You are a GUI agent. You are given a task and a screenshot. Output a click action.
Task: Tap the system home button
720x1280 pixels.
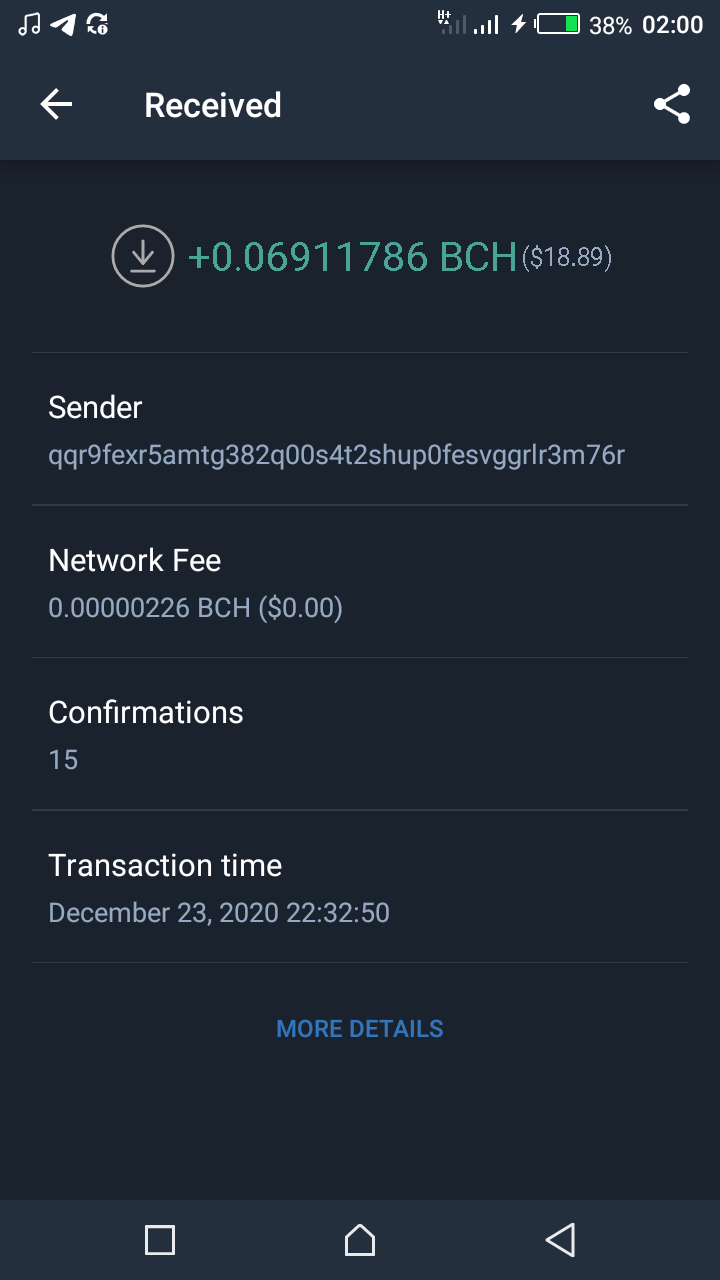coord(360,1240)
